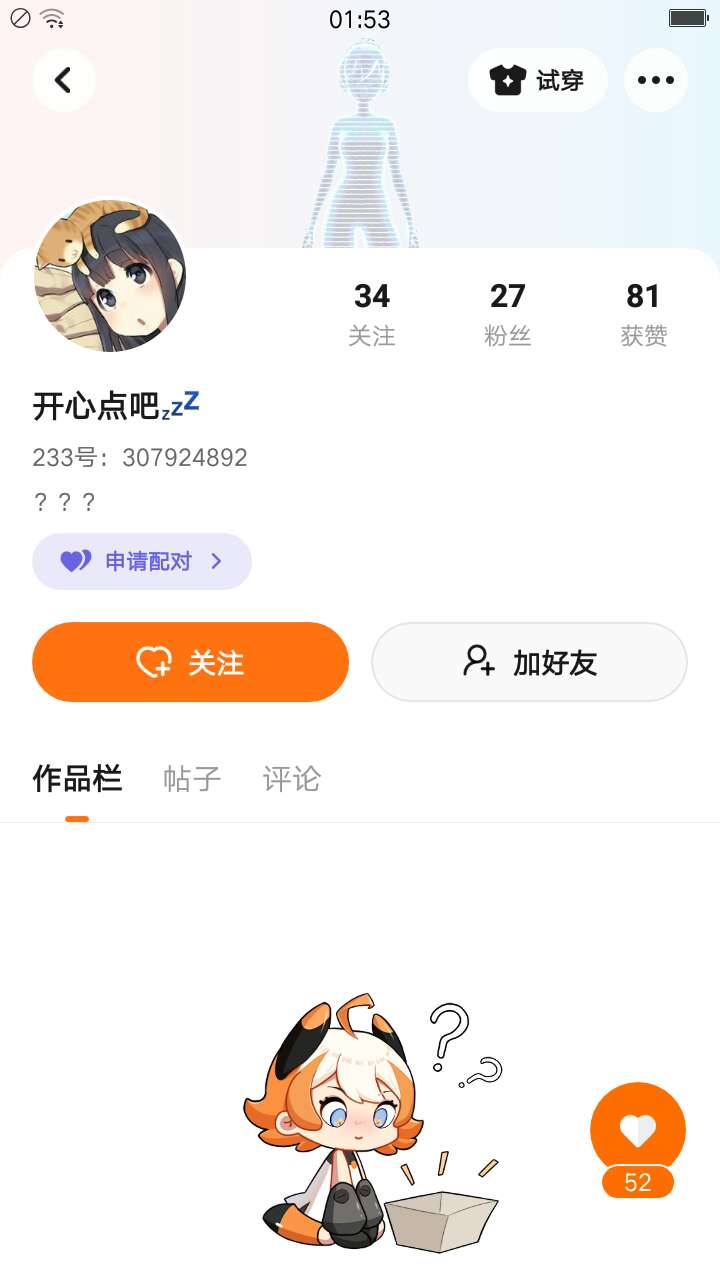
Task: Open the three-dot overflow menu
Action: tap(656, 80)
